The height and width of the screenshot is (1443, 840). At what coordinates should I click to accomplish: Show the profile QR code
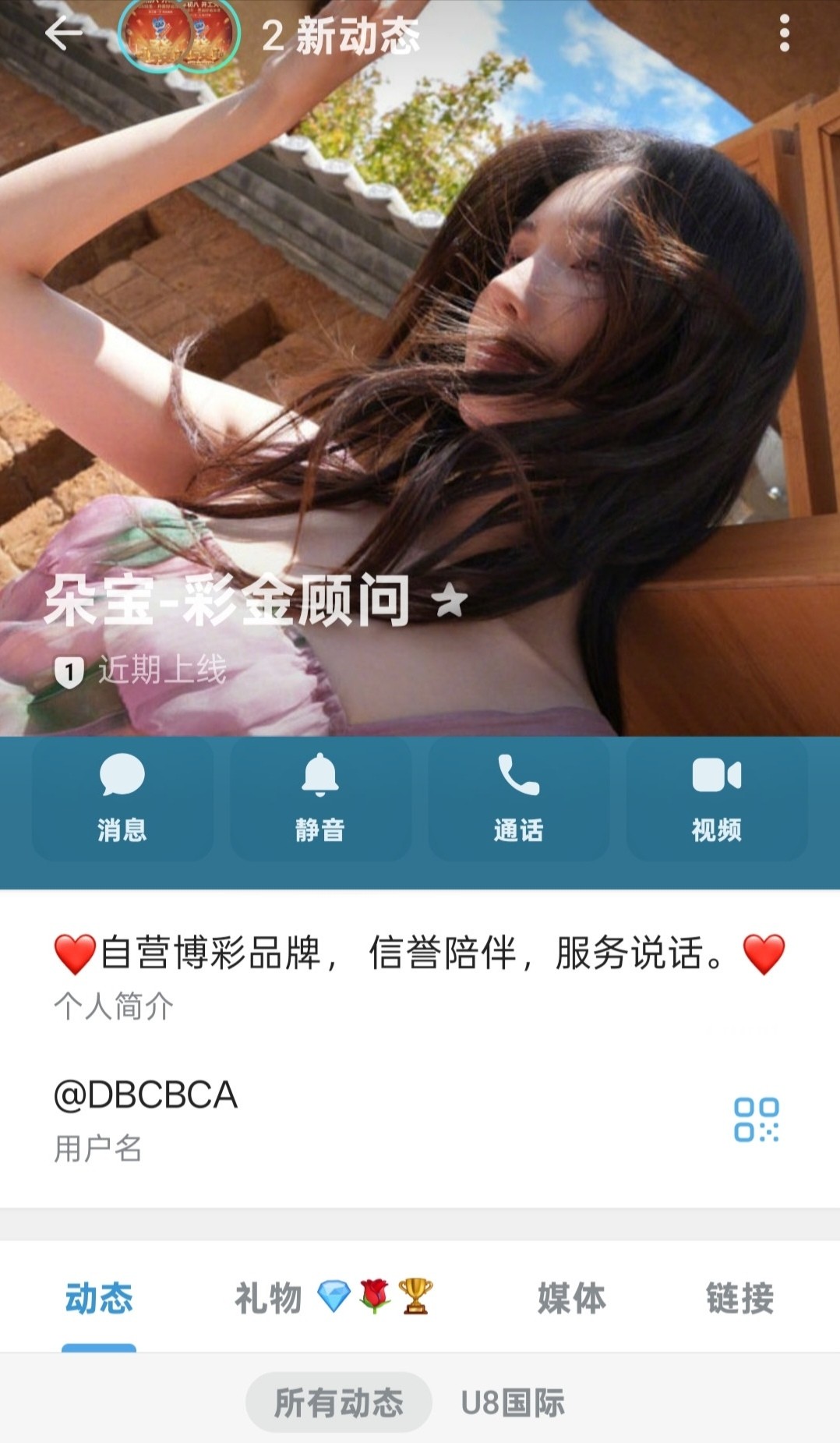(756, 1119)
